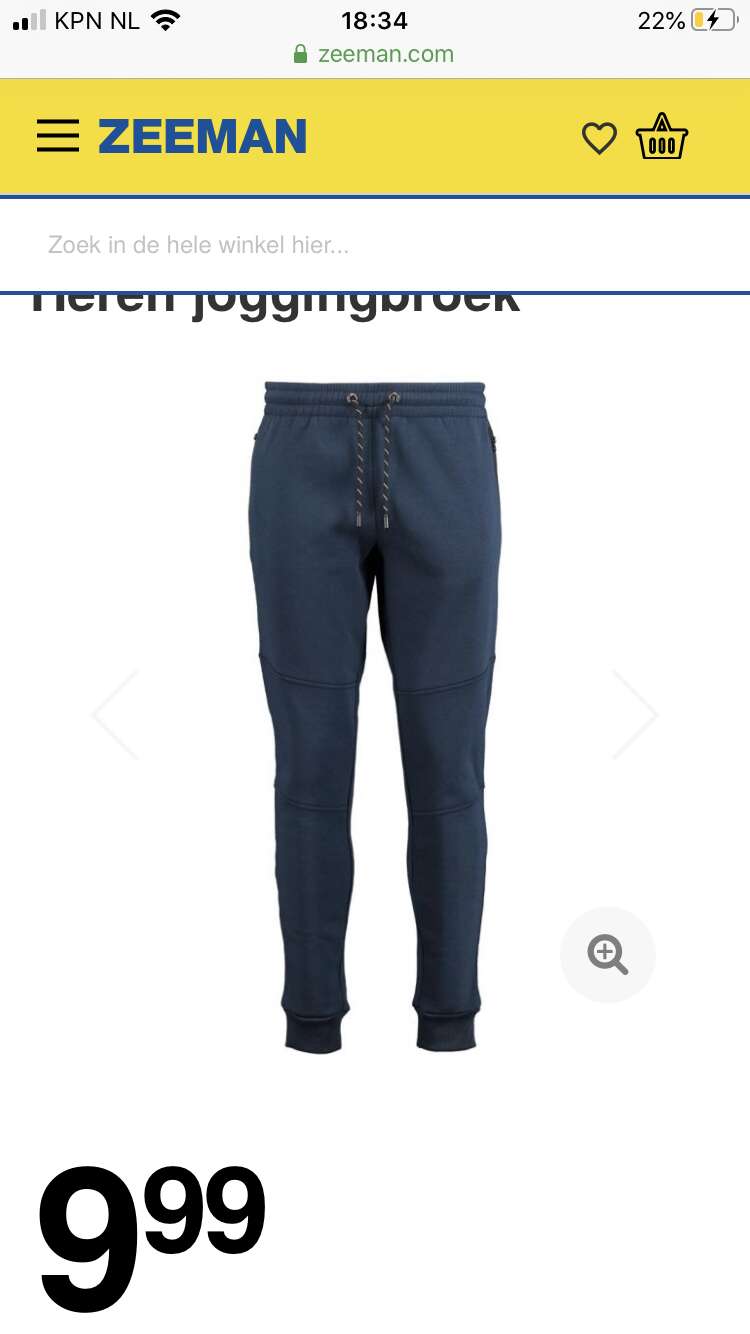Show the next product image

pyautogui.click(x=634, y=715)
